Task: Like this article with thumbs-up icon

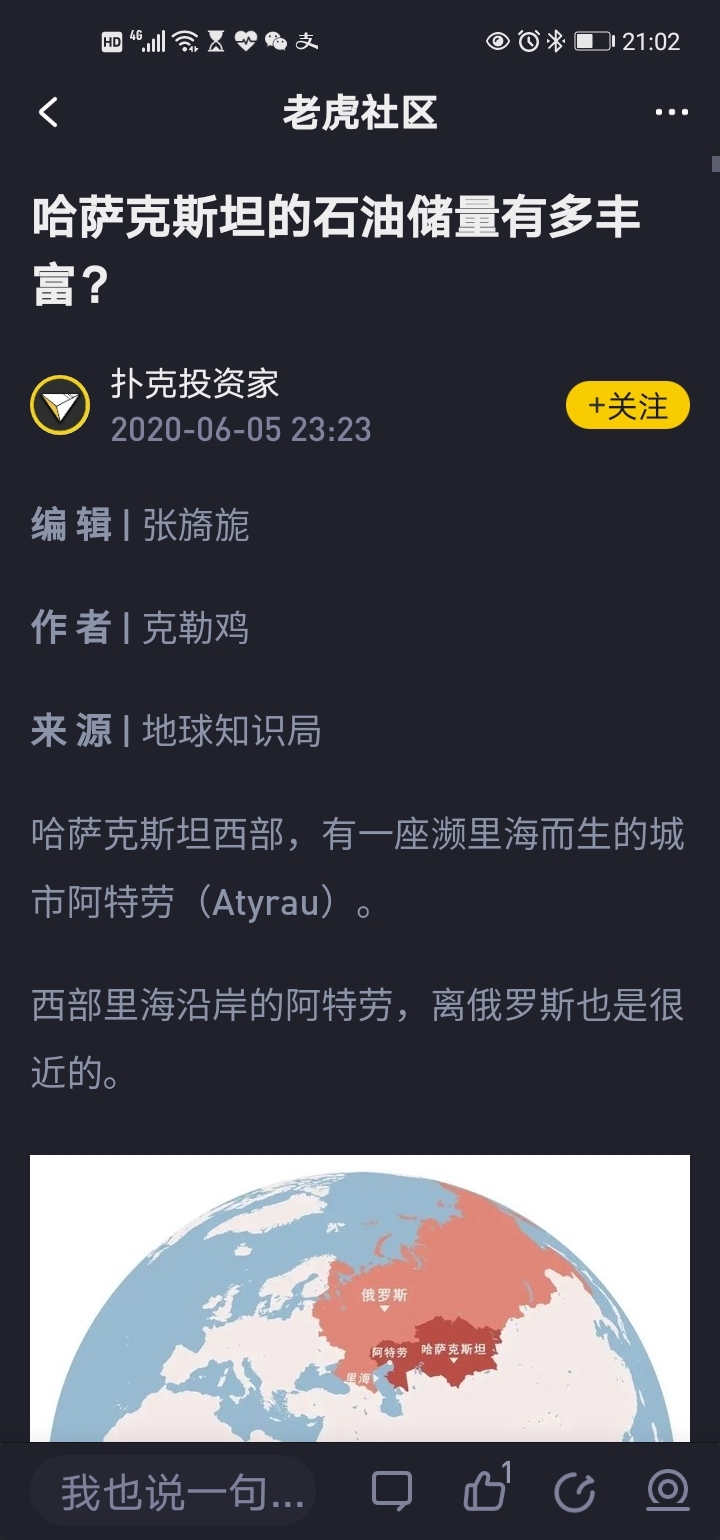Action: 487,1489
